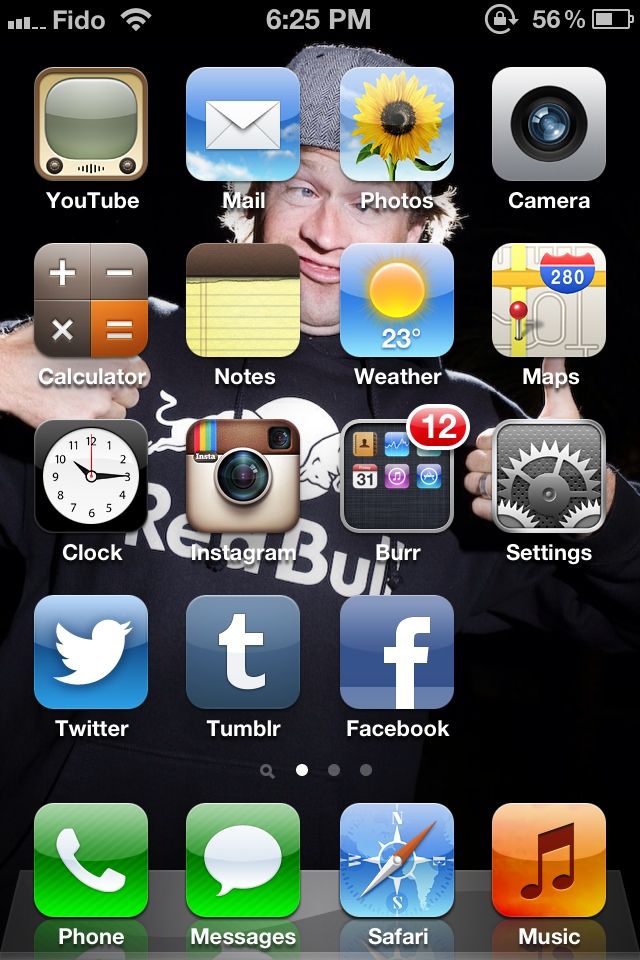Launch the Twitter app

click(x=91, y=652)
